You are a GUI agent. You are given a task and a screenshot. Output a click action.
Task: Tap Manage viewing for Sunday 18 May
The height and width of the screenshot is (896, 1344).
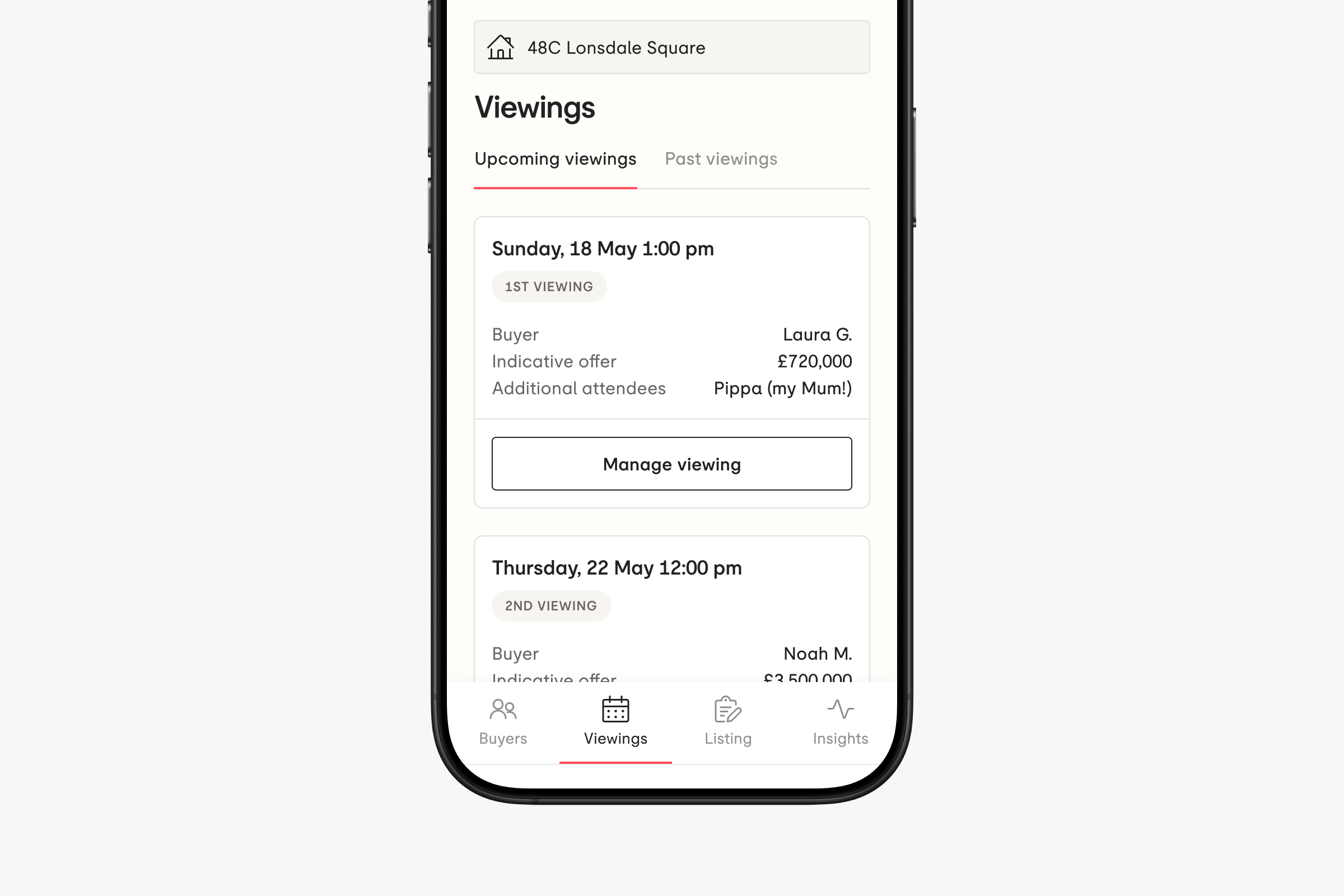pos(671,464)
